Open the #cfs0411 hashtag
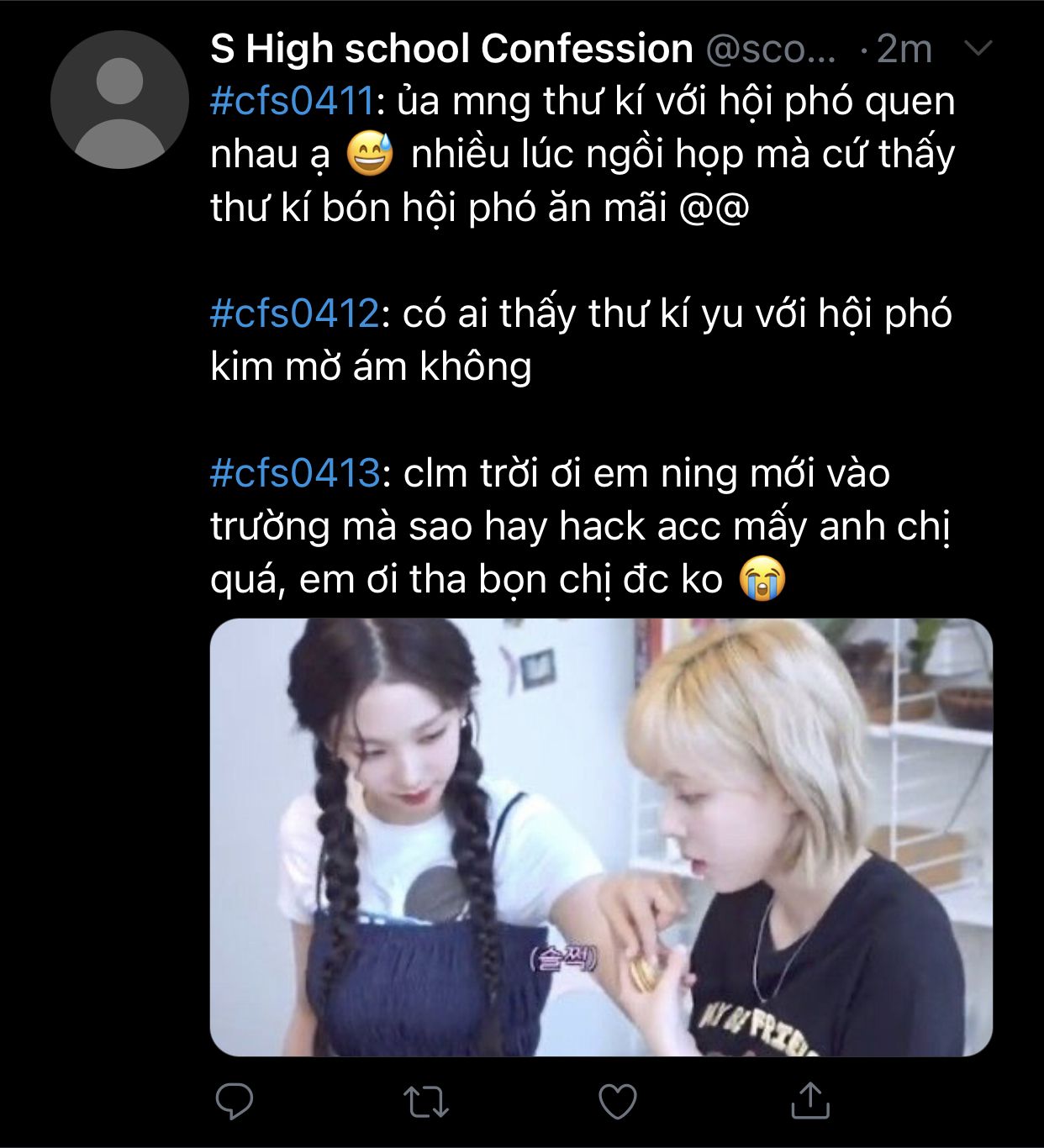 [x=292, y=102]
